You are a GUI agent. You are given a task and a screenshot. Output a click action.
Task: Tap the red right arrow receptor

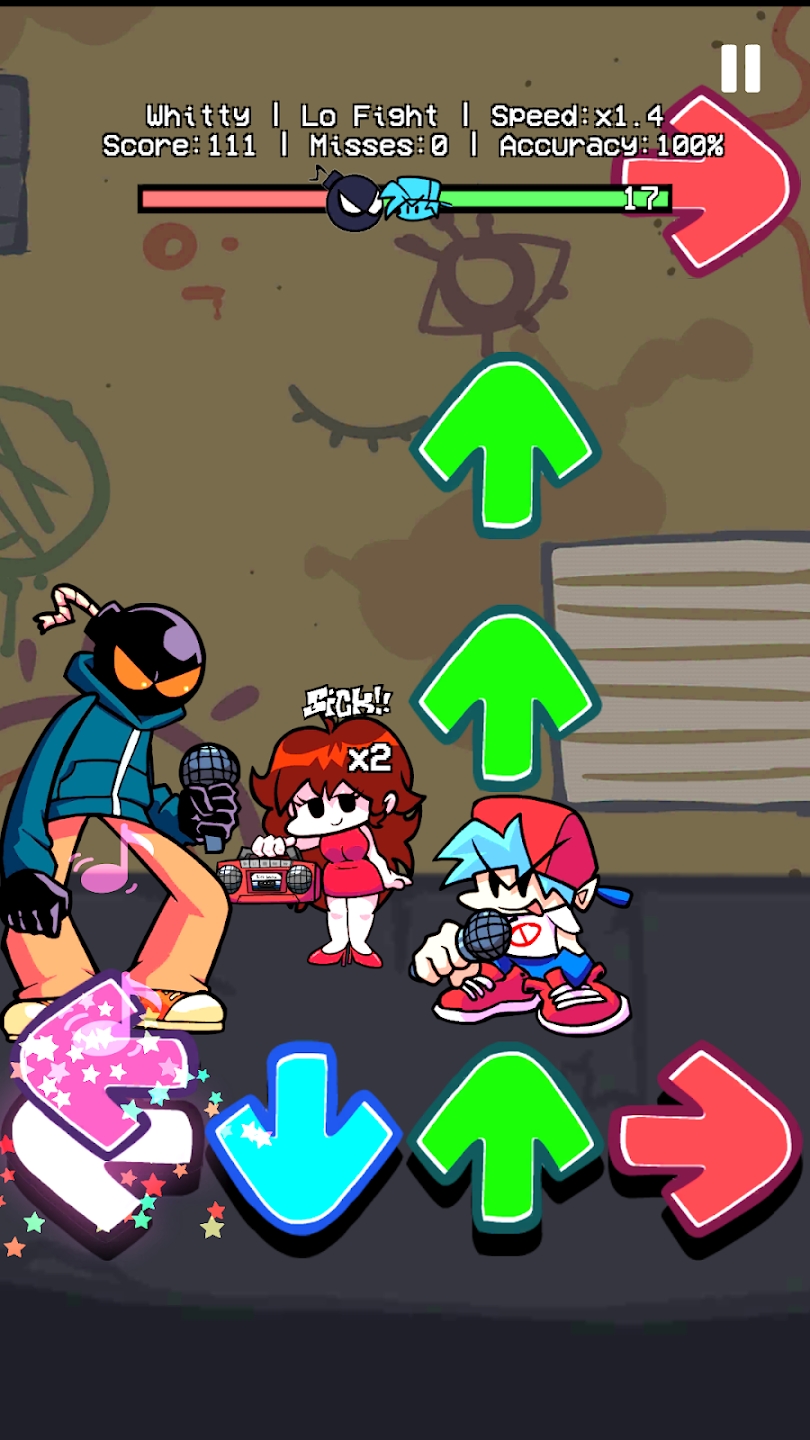(x=706, y=1139)
